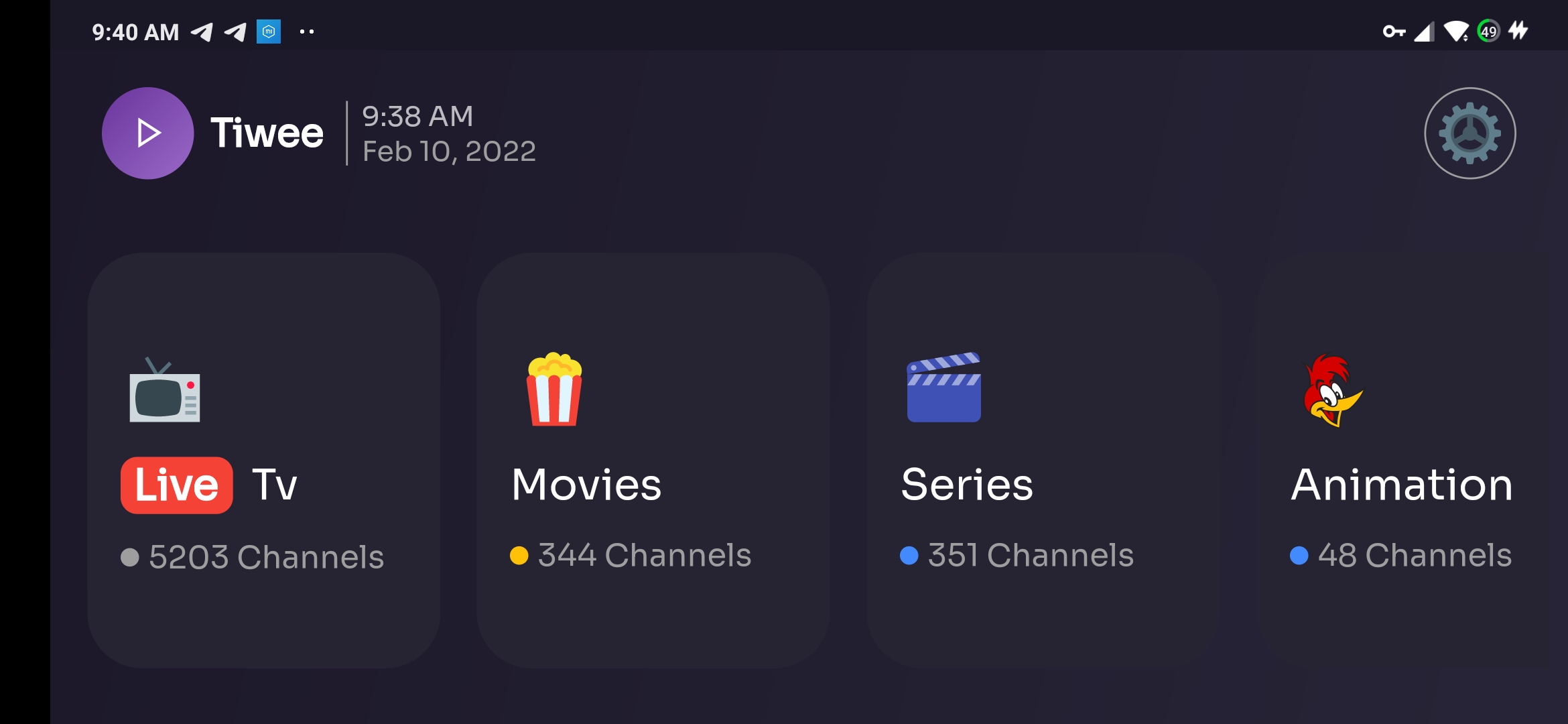Image resolution: width=1568 pixels, height=724 pixels.
Task: Browse the Series category card
Action: tap(1042, 460)
